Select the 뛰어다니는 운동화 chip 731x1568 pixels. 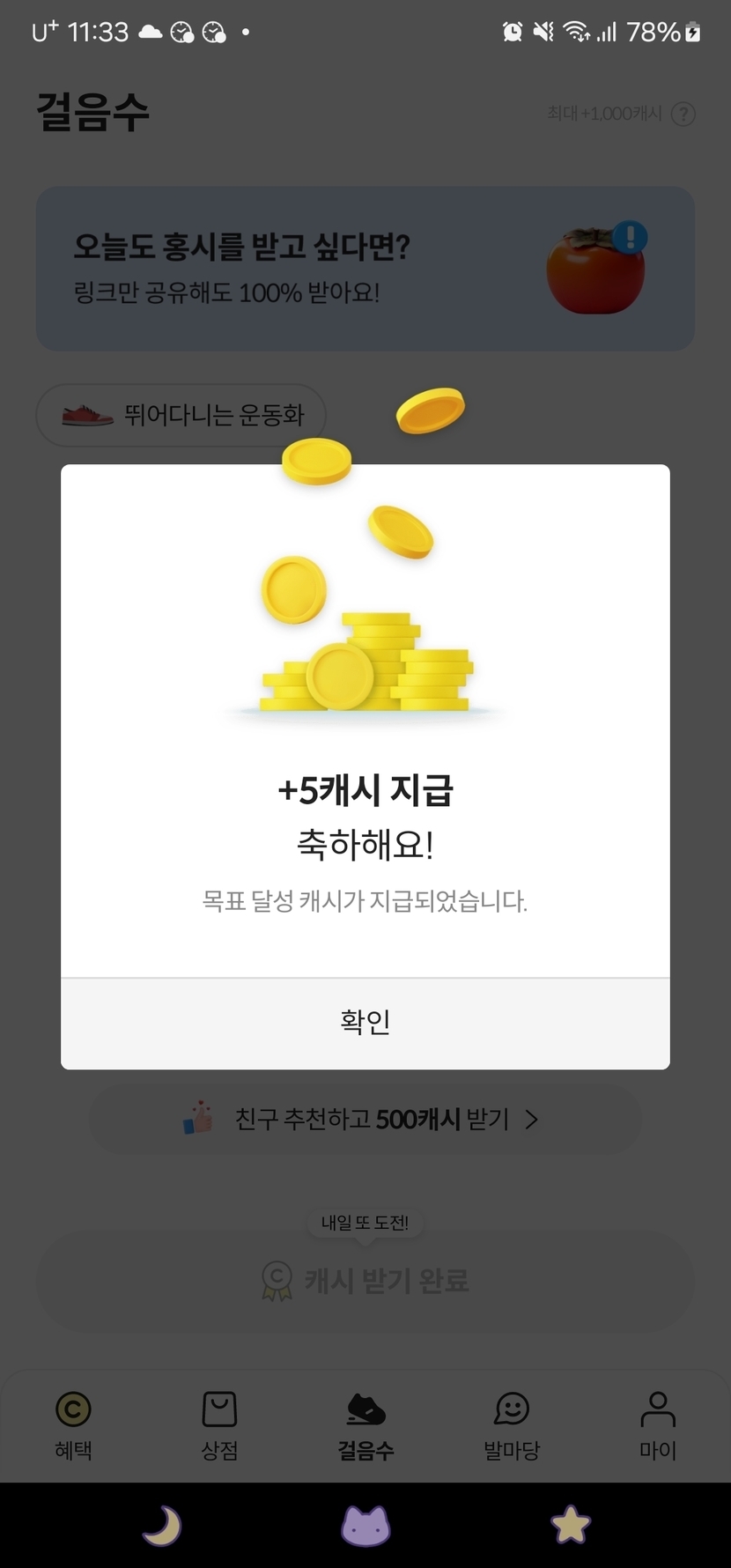click(x=181, y=415)
